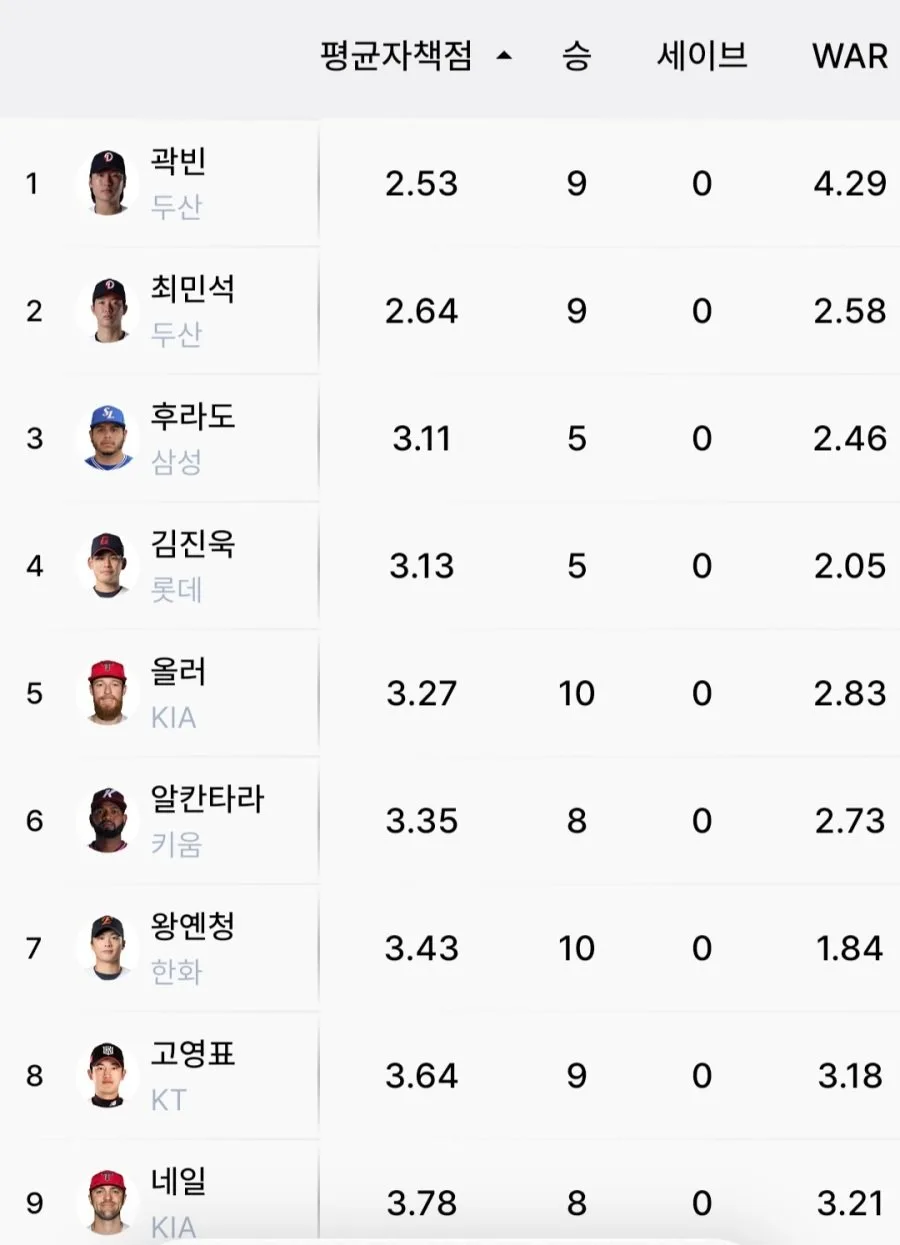Open player 곽빈's row
Image resolution: width=900 pixels, height=1245 pixels.
(x=450, y=183)
